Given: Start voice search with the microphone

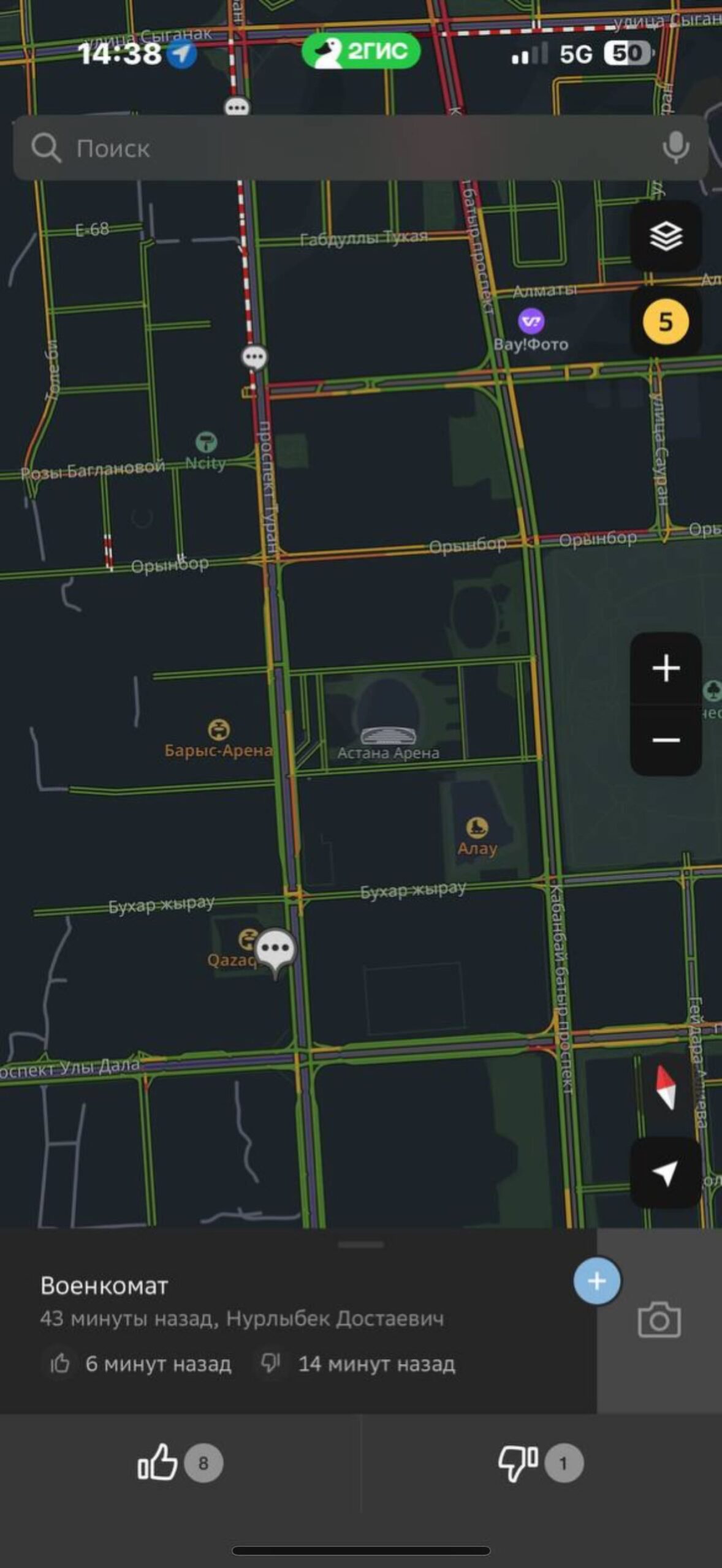Looking at the screenshot, I should click(x=675, y=148).
